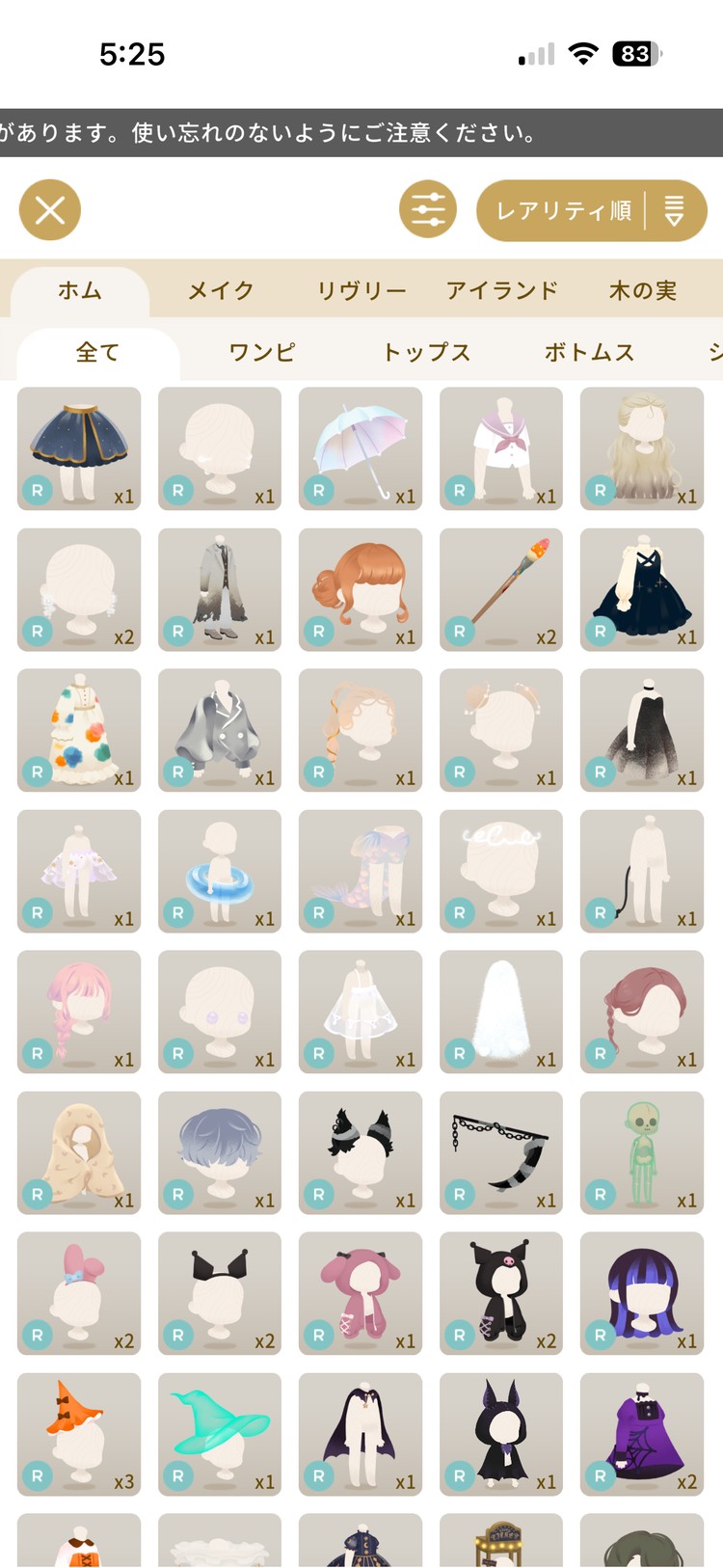Show the 全て category
Screen dimensions: 723x1568
point(97,352)
